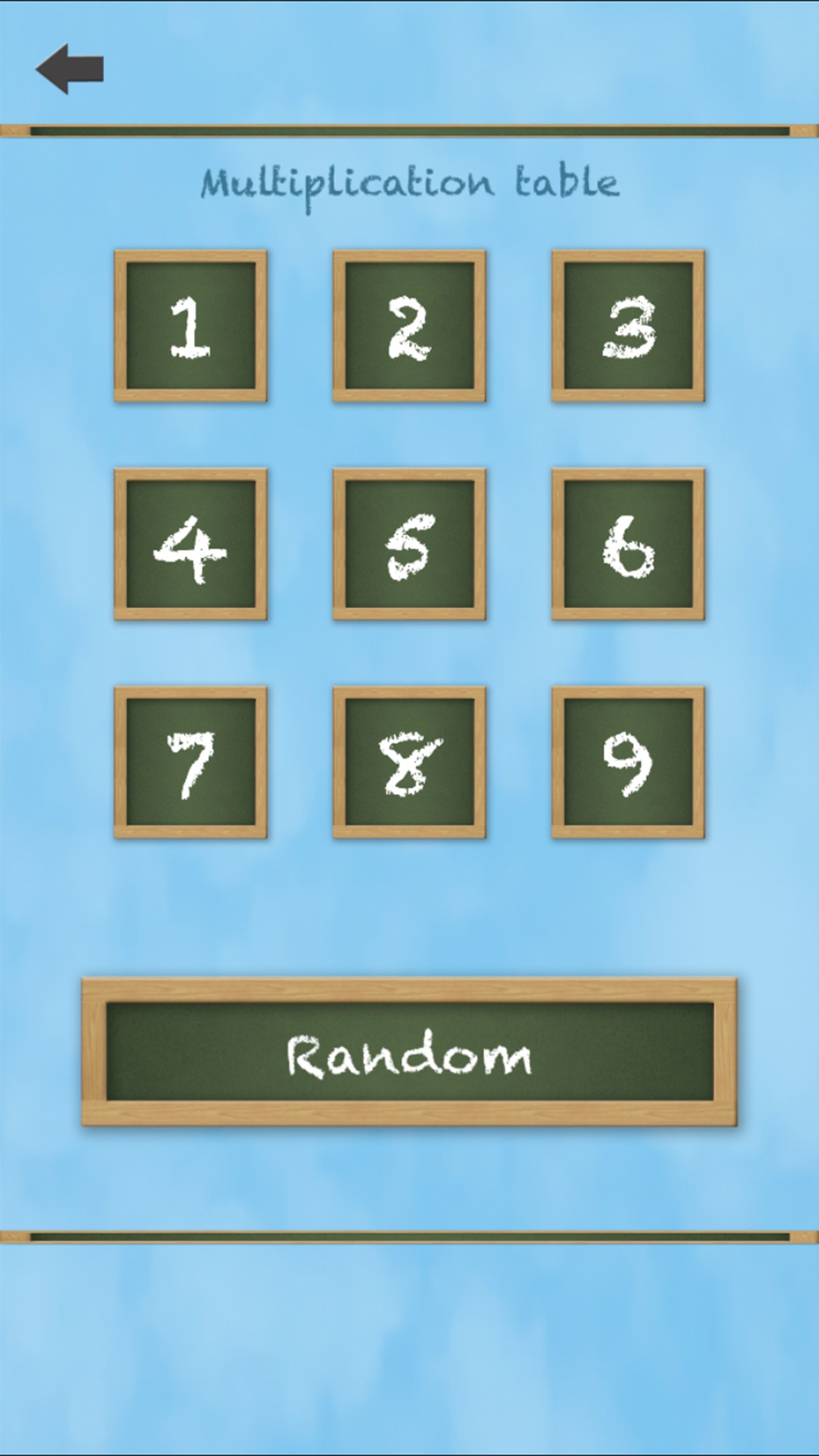Go back using the arrow icon
819x1456 pixels.
(x=69, y=69)
